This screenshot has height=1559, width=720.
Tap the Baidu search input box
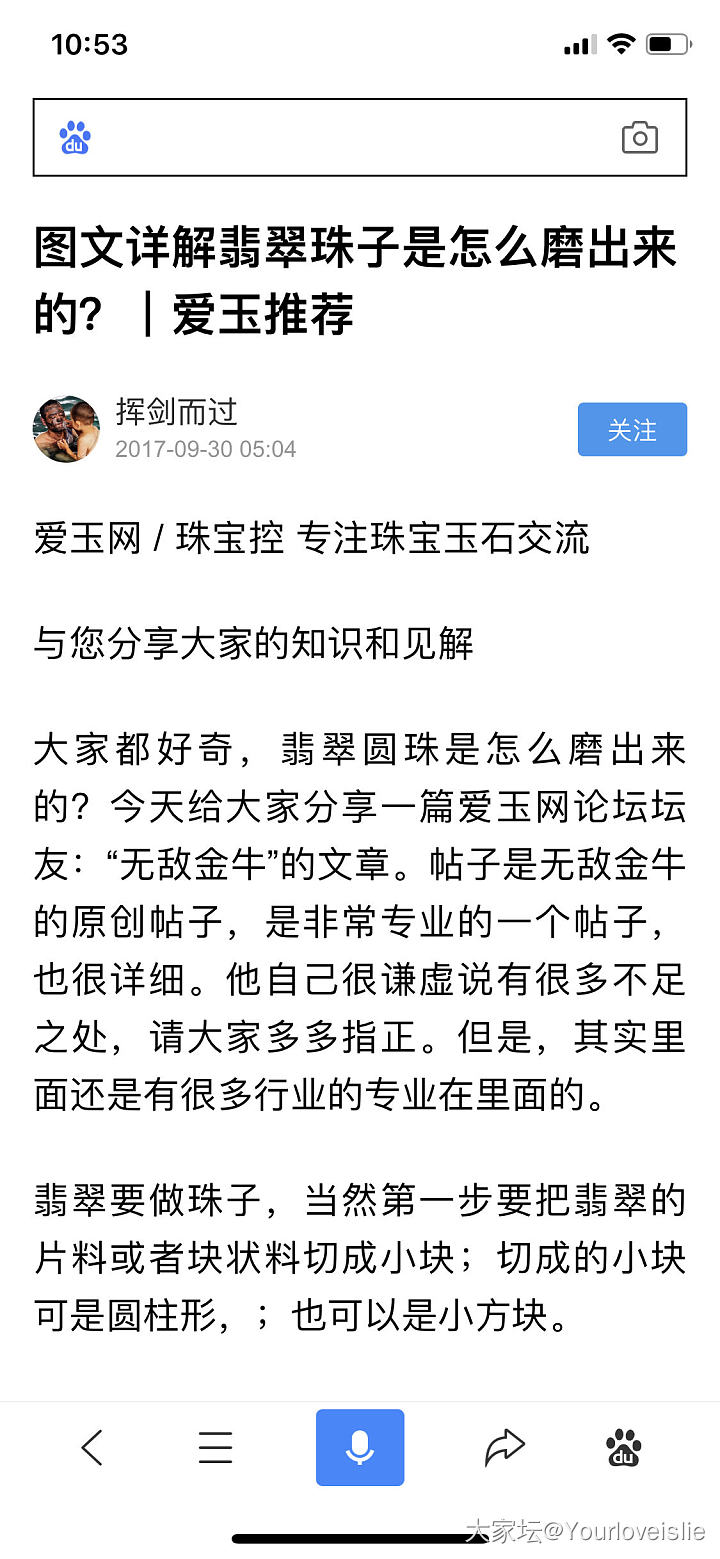[350, 138]
